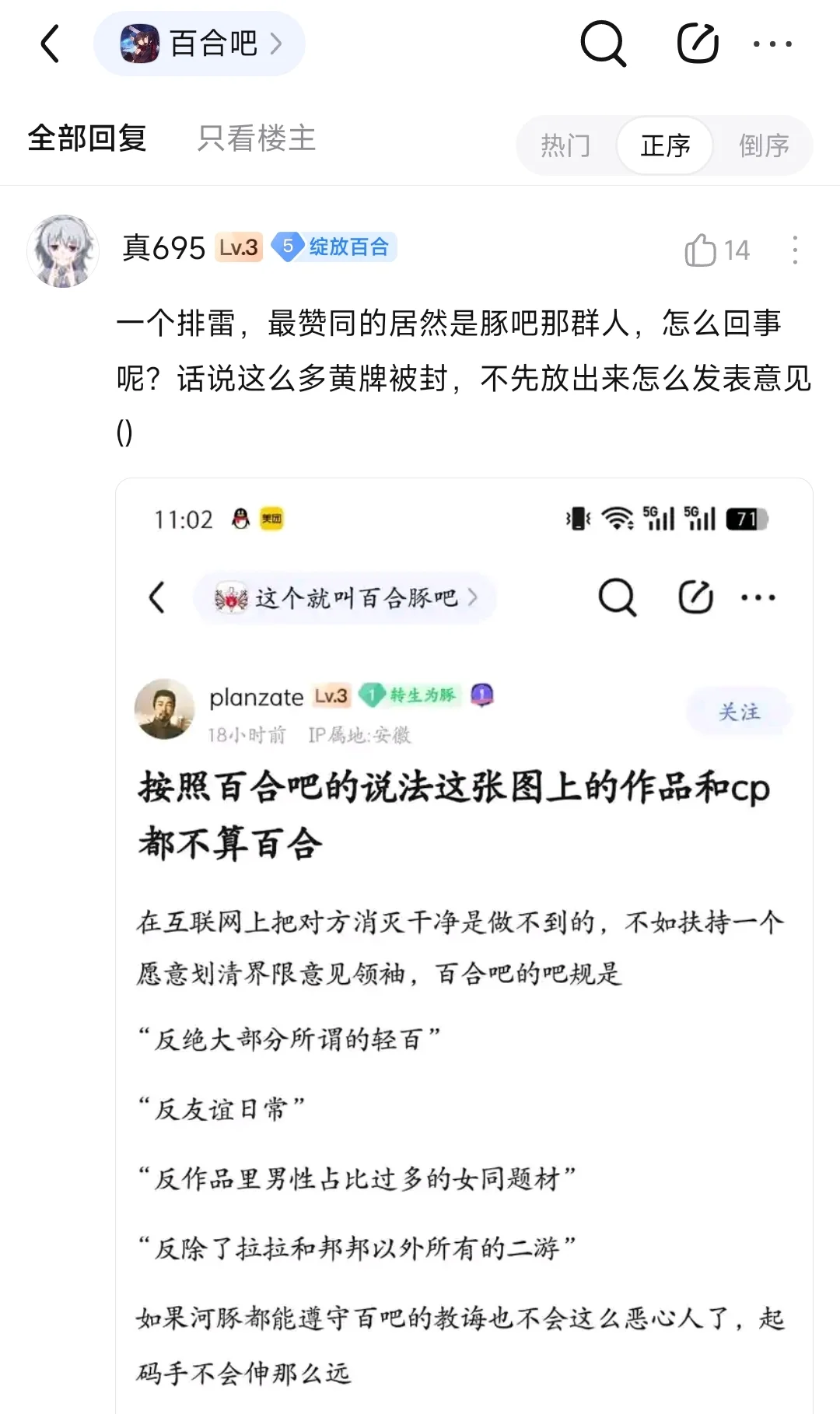The height and width of the screenshot is (1414, 840).
Task: Open more options on 真695's reply
Action: (794, 250)
